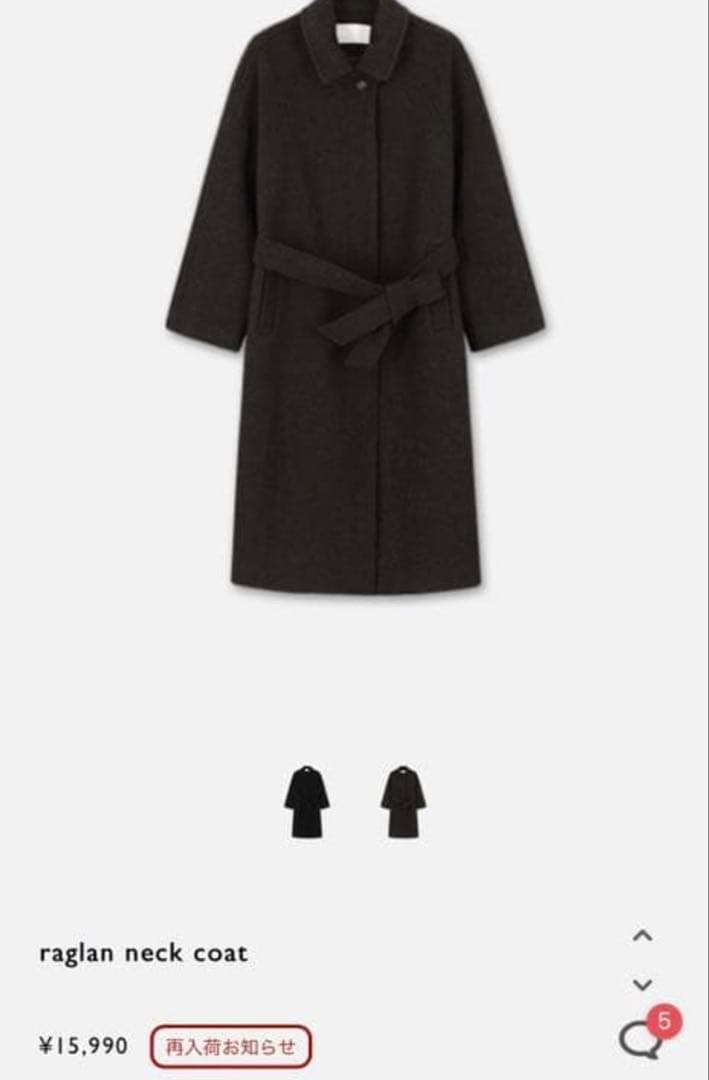This screenshot has width=709, height=1080.
Task: Tap the 再入荷お知らせ restock notification button
Action: click(x=231, y=1047)
